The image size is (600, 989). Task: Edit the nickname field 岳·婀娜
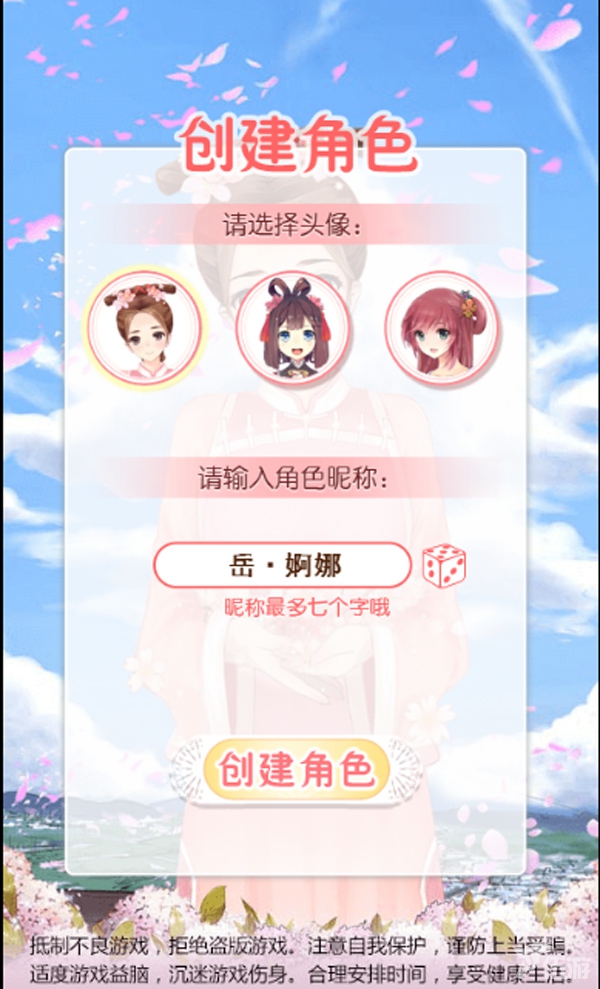pyautogui.click(x=282, y=566)
